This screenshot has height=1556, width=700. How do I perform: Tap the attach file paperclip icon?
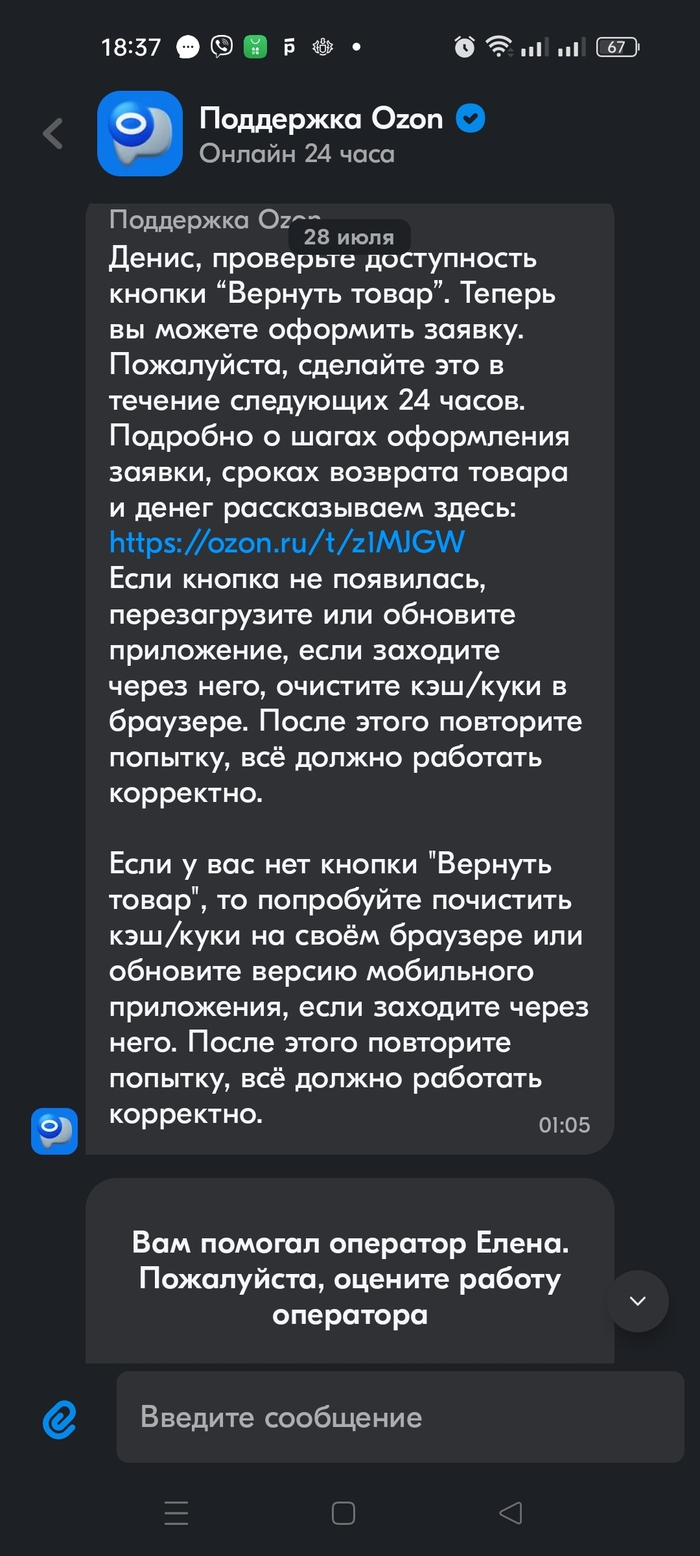60,1418
